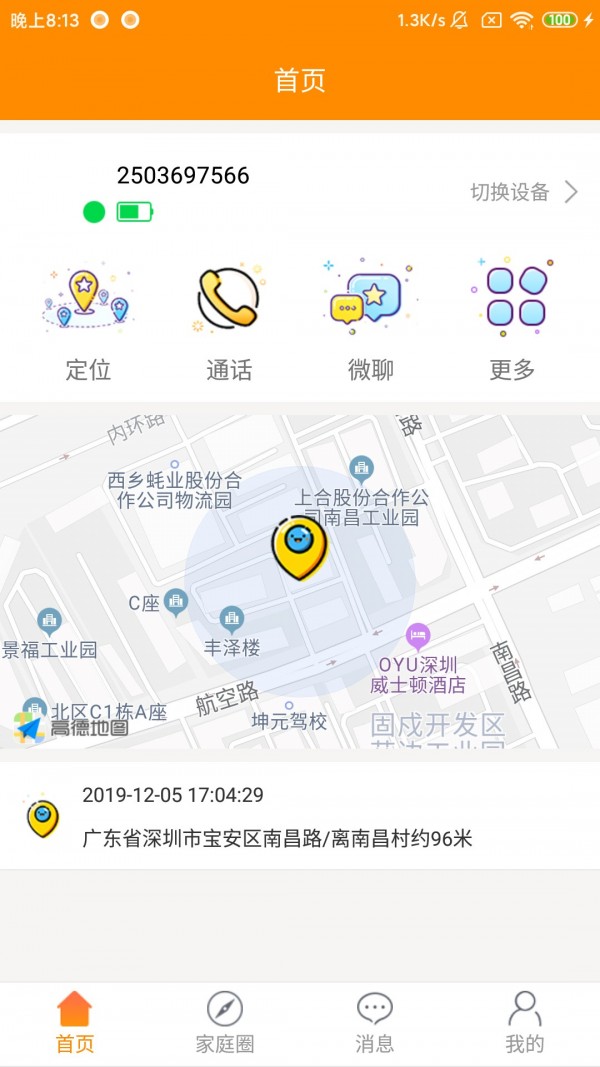Open 微聊 chat feature
600x1067 pixels.
point(370,322)
